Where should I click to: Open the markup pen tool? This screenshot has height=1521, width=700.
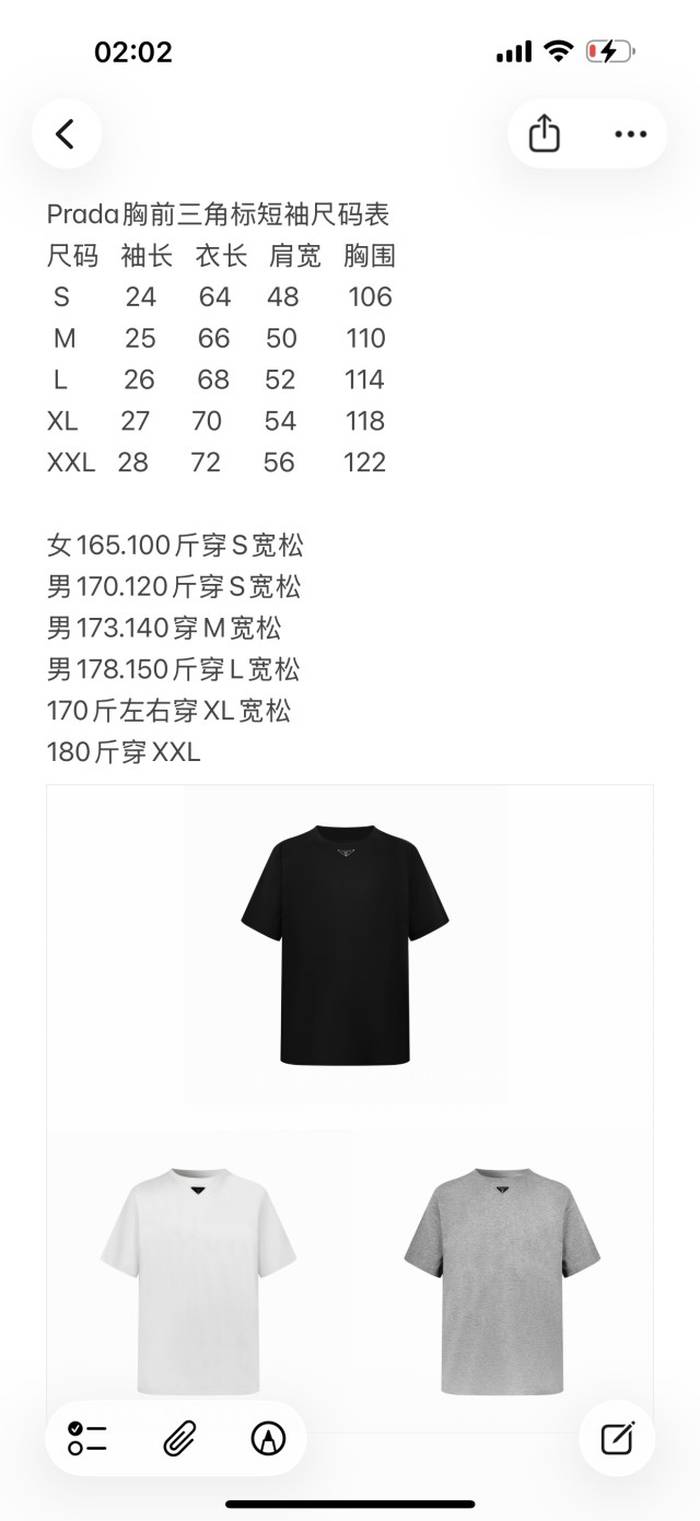tap(268, 1439)
